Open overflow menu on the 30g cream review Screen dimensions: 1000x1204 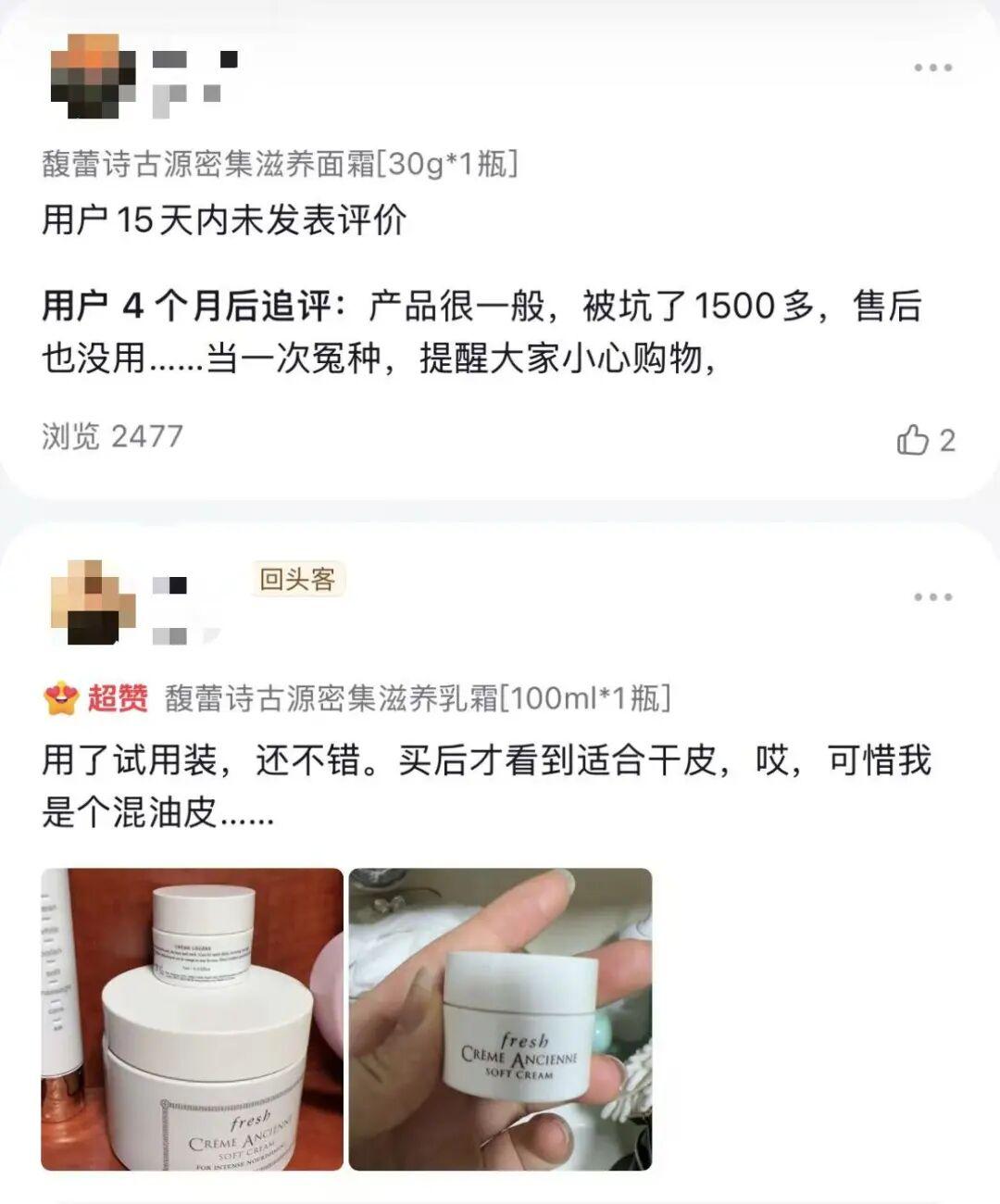point(932,68)
